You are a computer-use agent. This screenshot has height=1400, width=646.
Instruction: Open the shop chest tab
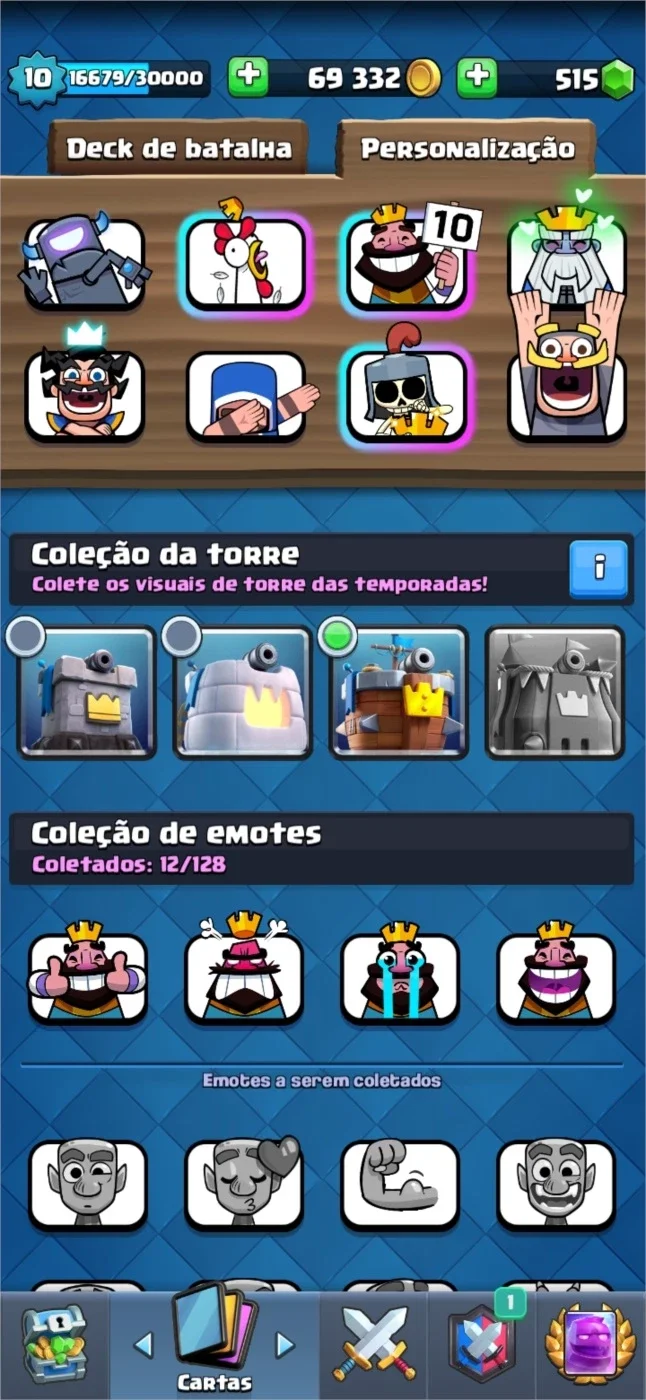tap(55, 1345)
